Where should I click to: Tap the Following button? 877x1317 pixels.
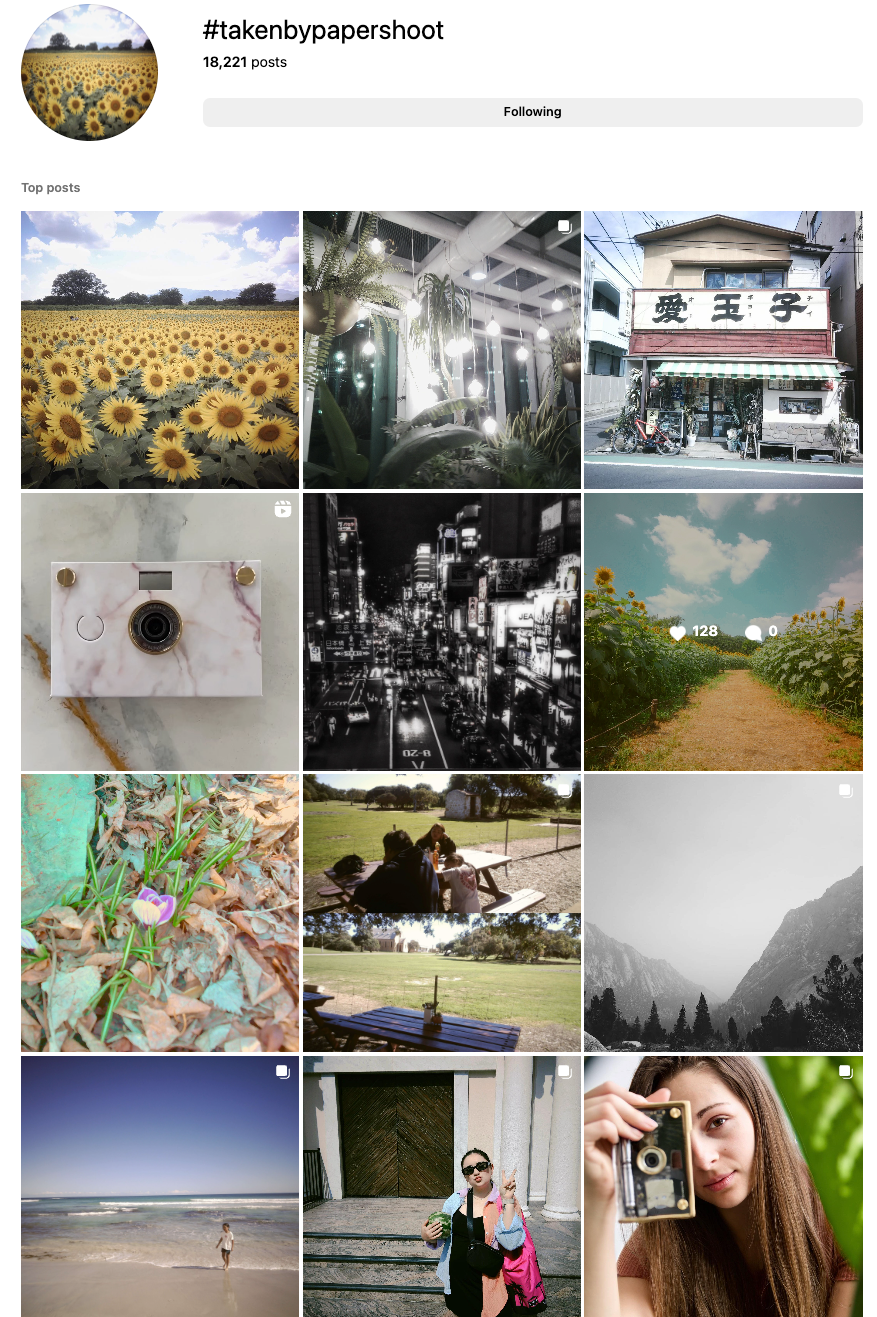(x=532, y=112)
